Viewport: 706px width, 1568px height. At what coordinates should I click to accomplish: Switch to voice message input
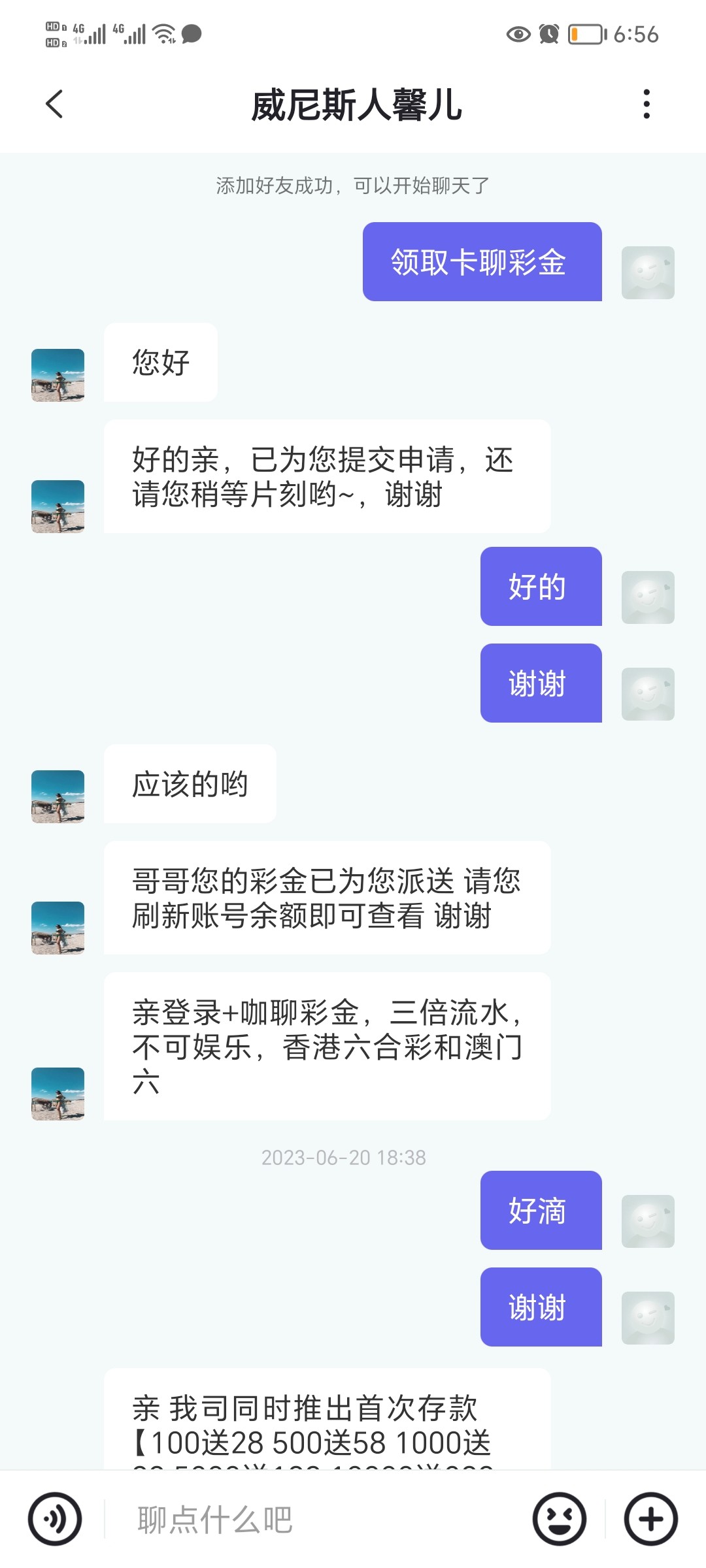pyautogui.click(x=55, y=1519)
